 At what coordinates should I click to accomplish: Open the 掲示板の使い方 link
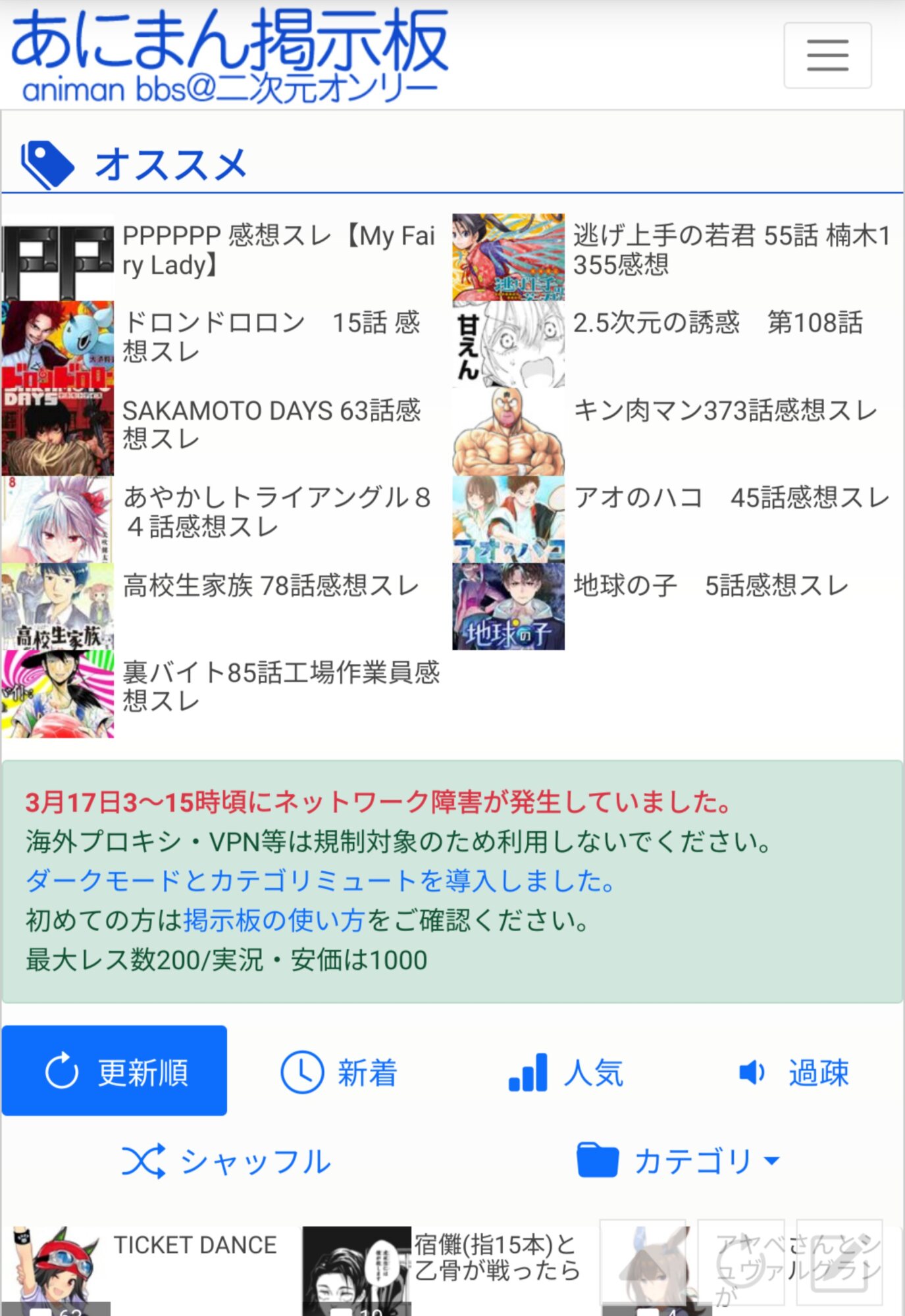(x=274, y=920)
